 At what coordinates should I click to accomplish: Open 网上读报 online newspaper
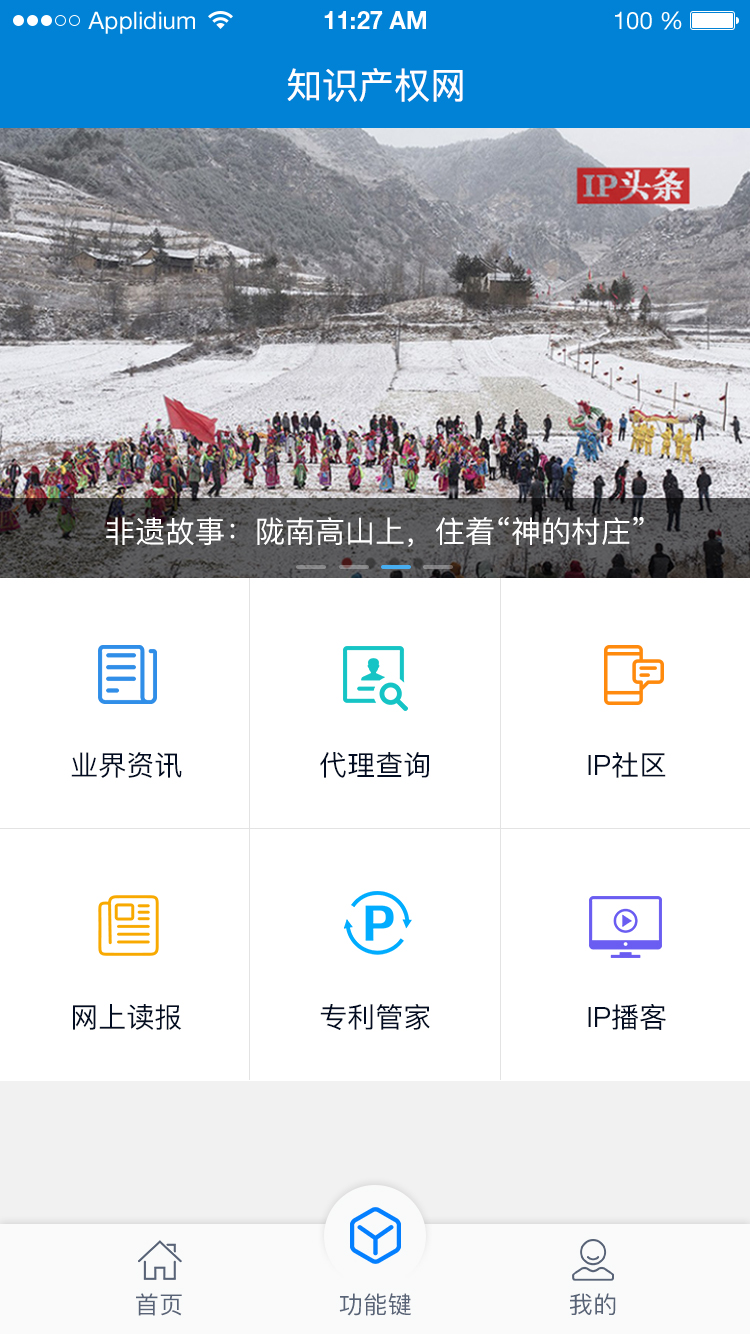coord(125,955)
